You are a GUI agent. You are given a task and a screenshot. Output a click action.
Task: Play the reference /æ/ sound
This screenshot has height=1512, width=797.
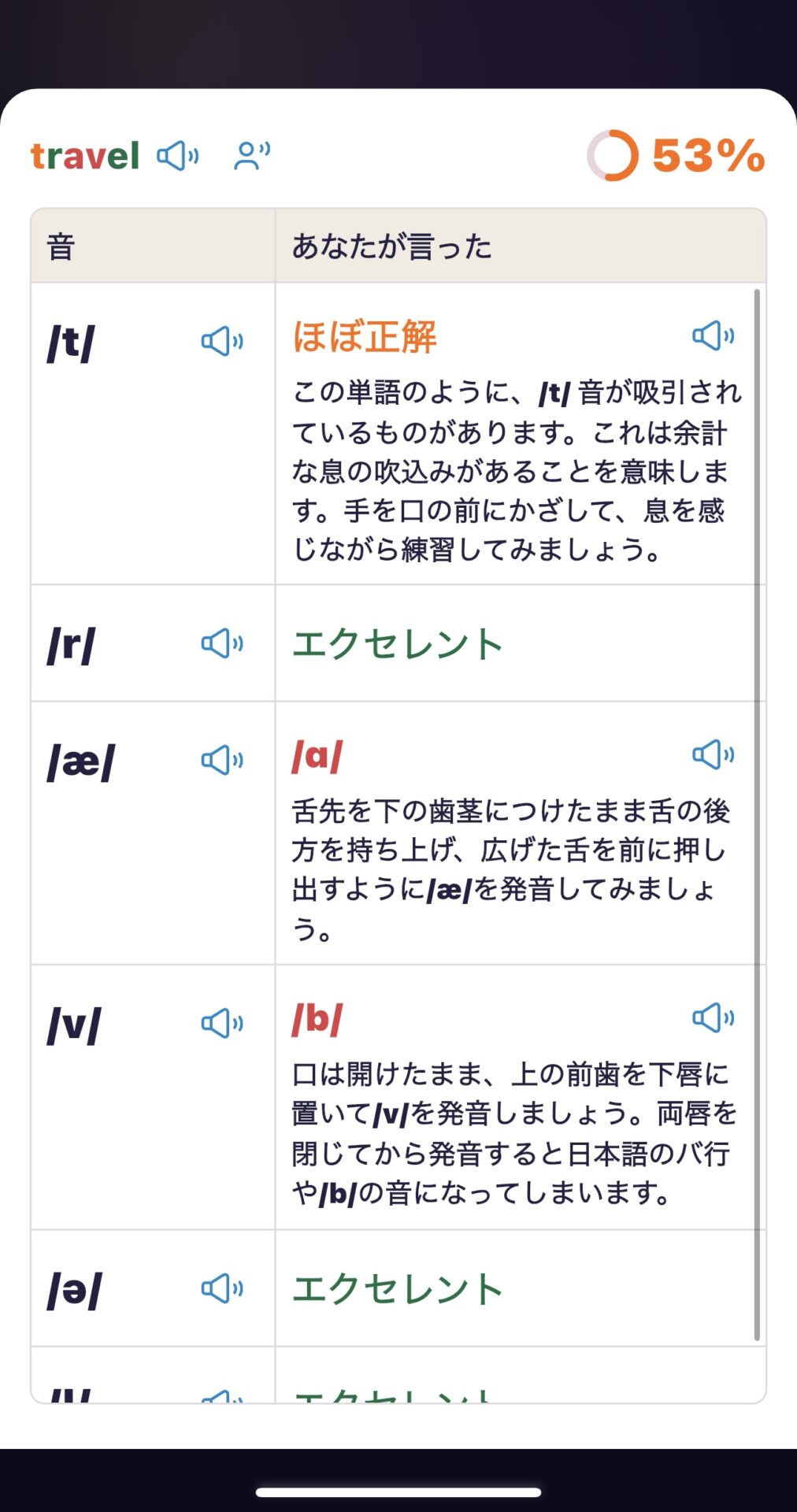[x=222, y=760]
